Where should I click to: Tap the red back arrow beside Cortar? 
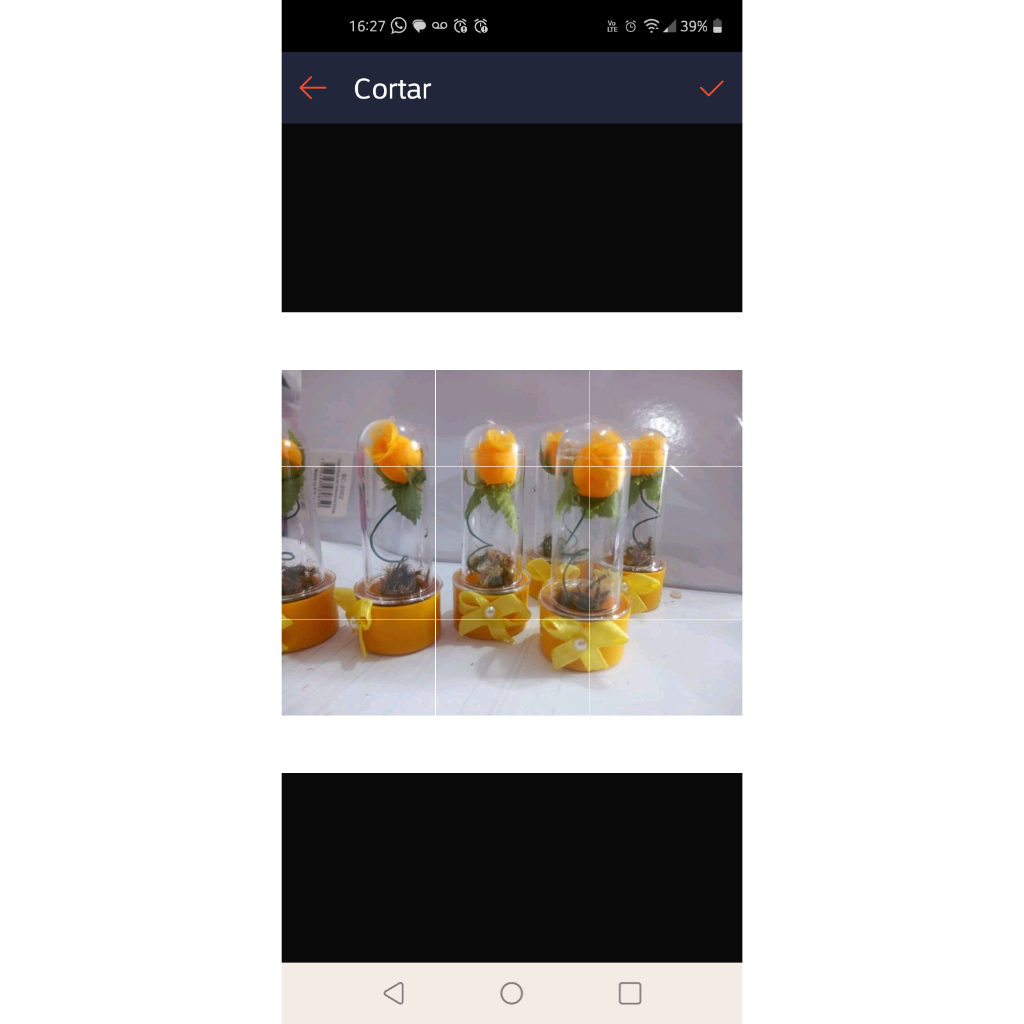pos(313,88)
